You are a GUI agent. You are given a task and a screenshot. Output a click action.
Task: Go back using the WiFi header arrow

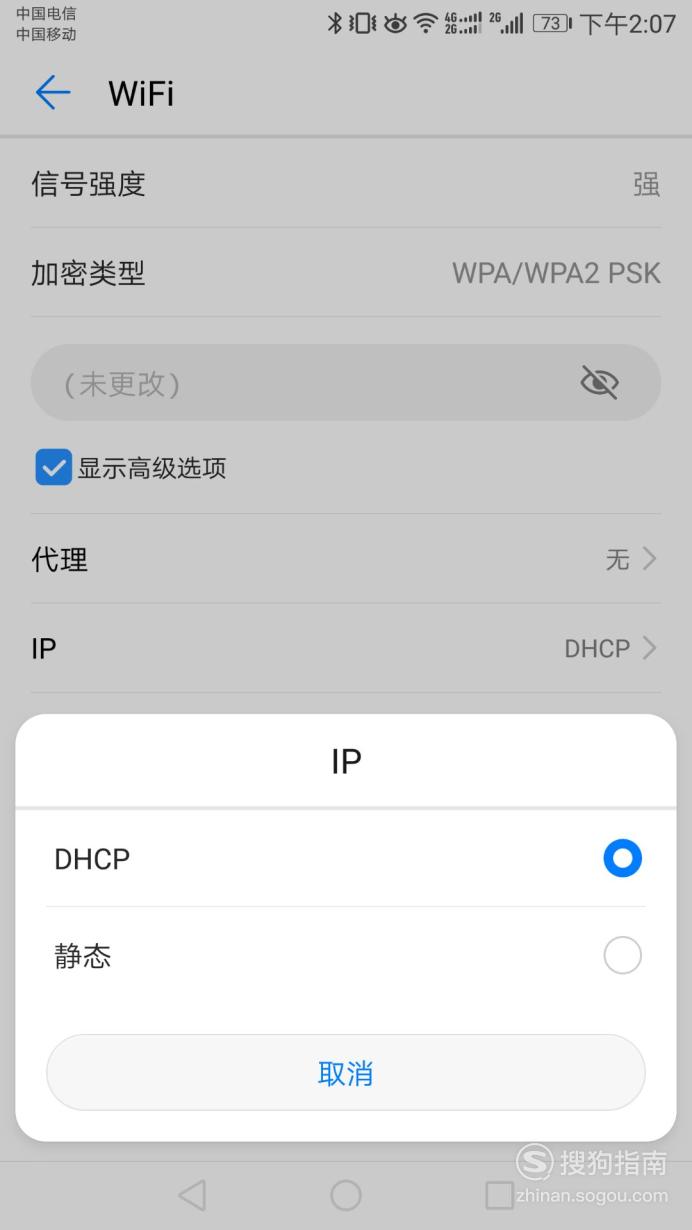(53, 93)
